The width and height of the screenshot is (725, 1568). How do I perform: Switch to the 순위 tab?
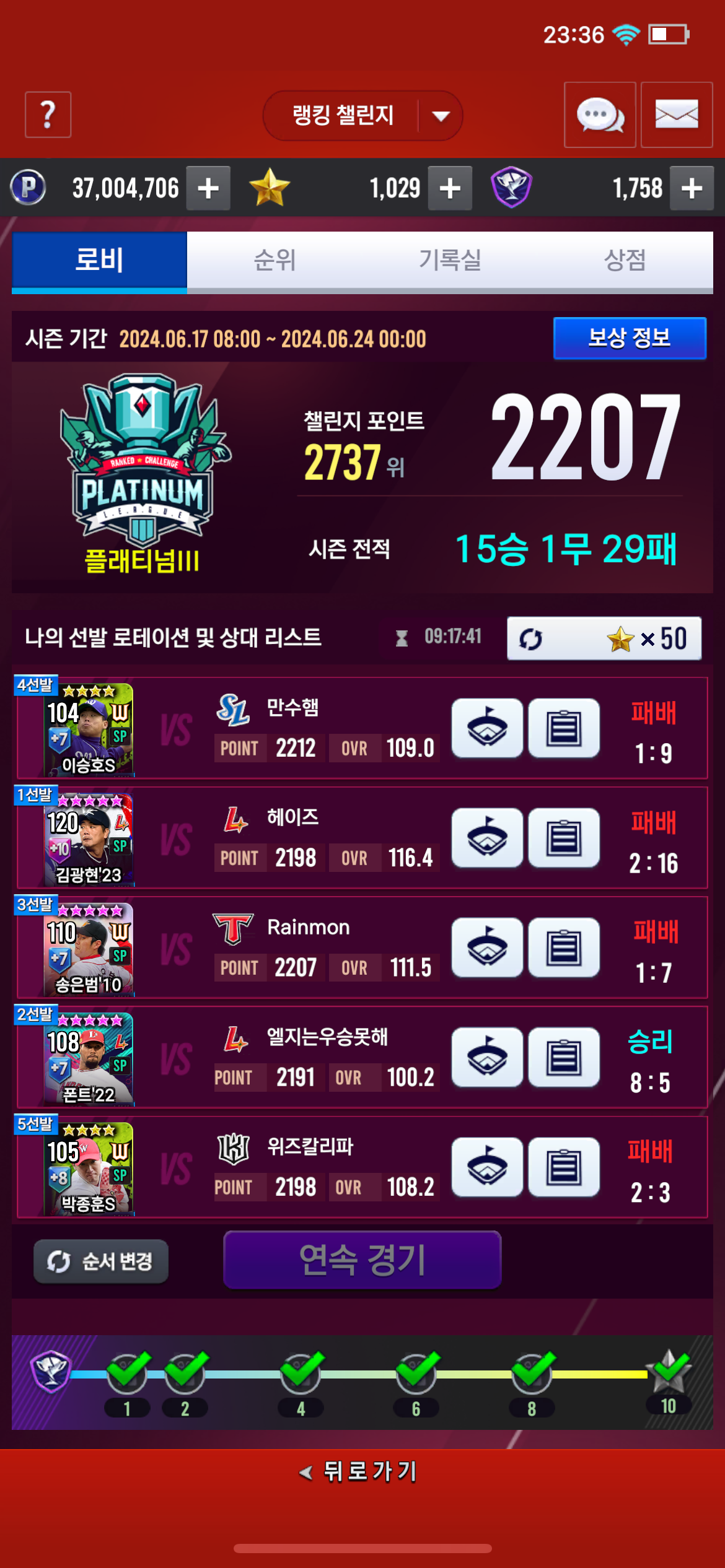[275, 260]
